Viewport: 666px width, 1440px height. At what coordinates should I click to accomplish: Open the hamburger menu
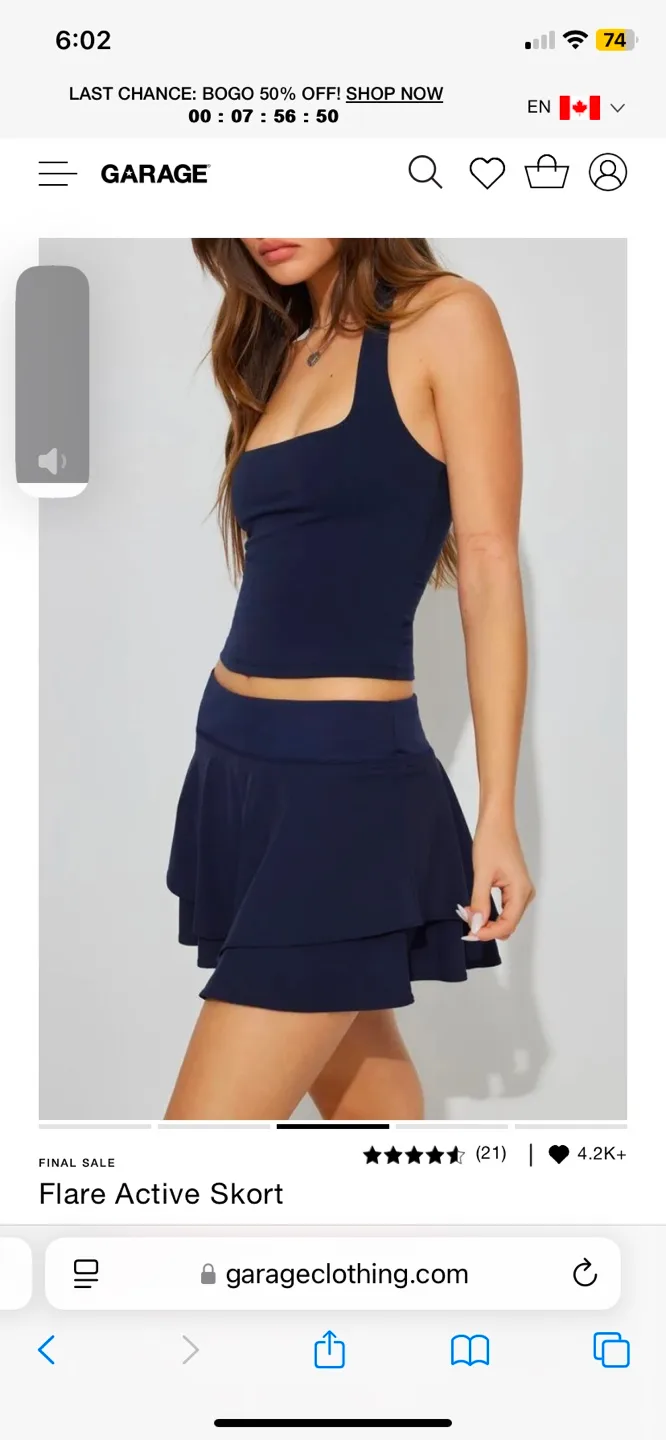point(58,174)
